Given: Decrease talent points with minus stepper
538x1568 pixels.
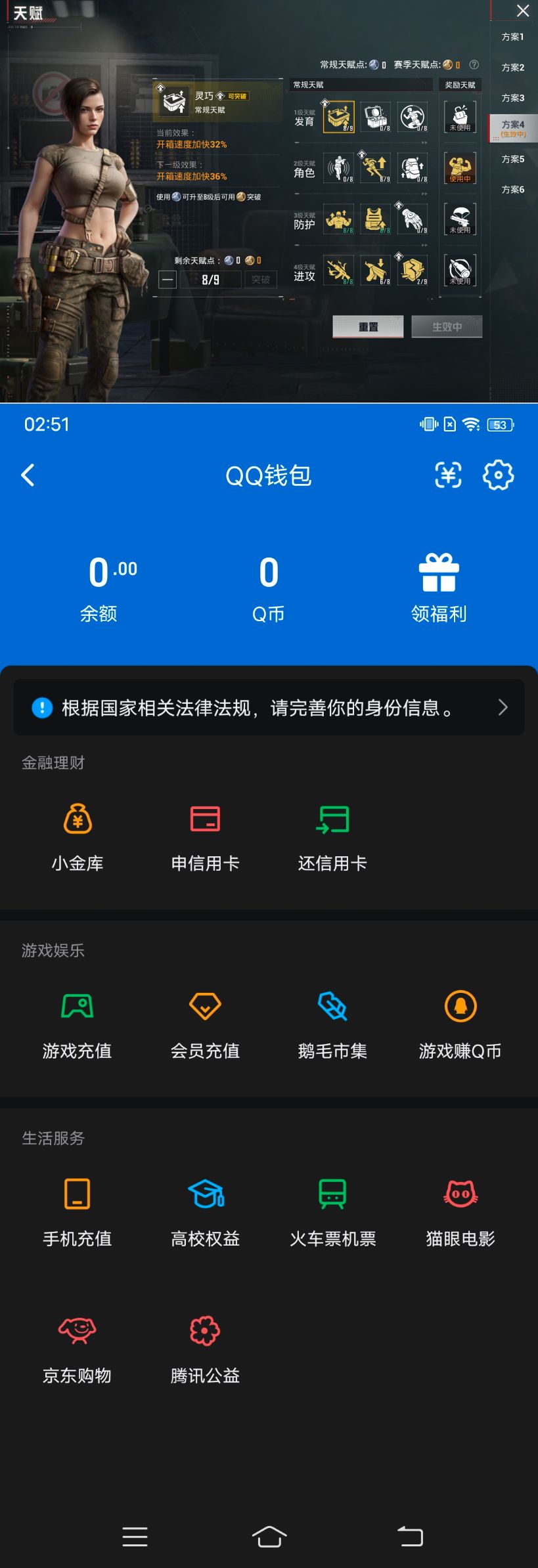Looking at the screenshot, I should [168, 279].
